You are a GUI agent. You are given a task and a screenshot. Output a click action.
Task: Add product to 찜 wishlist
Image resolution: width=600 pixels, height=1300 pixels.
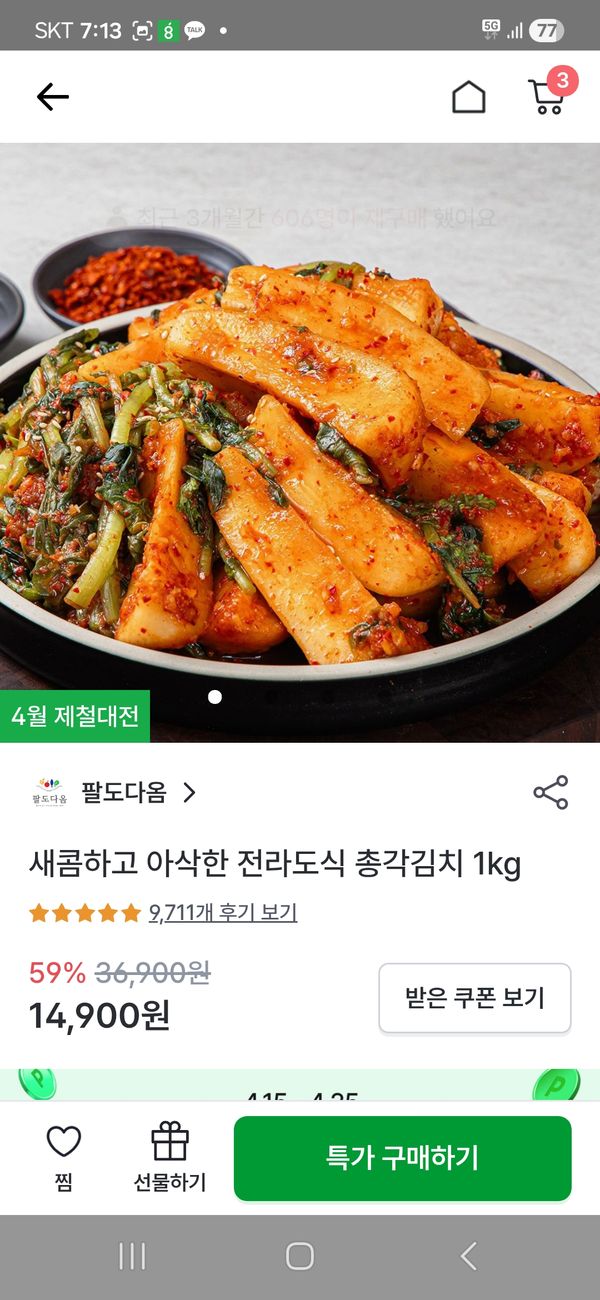tap(64, 1158)
